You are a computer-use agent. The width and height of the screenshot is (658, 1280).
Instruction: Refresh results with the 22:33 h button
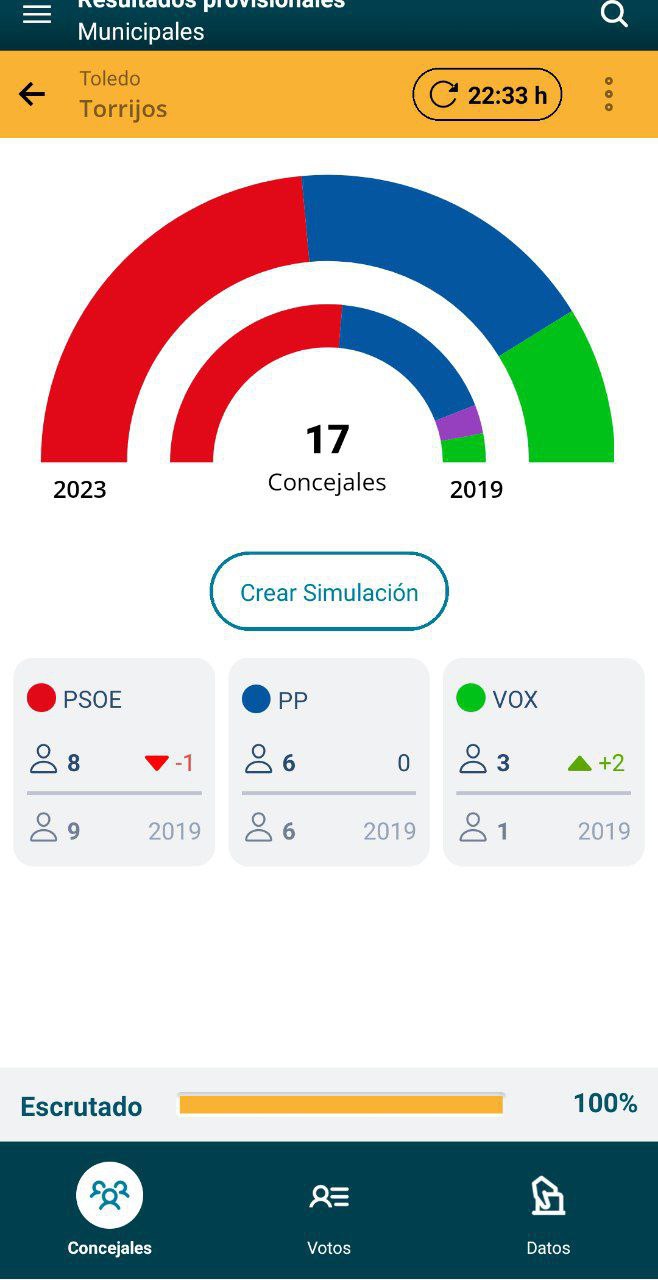coord(487,95)
